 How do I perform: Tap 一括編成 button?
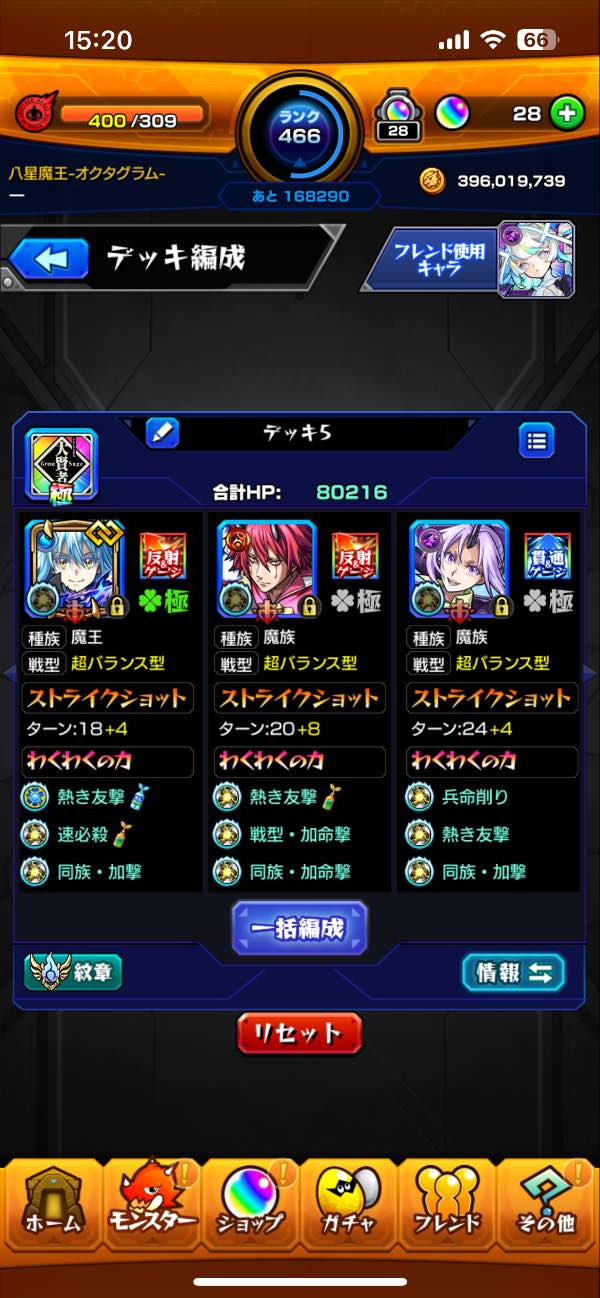(x=299, y=927)
